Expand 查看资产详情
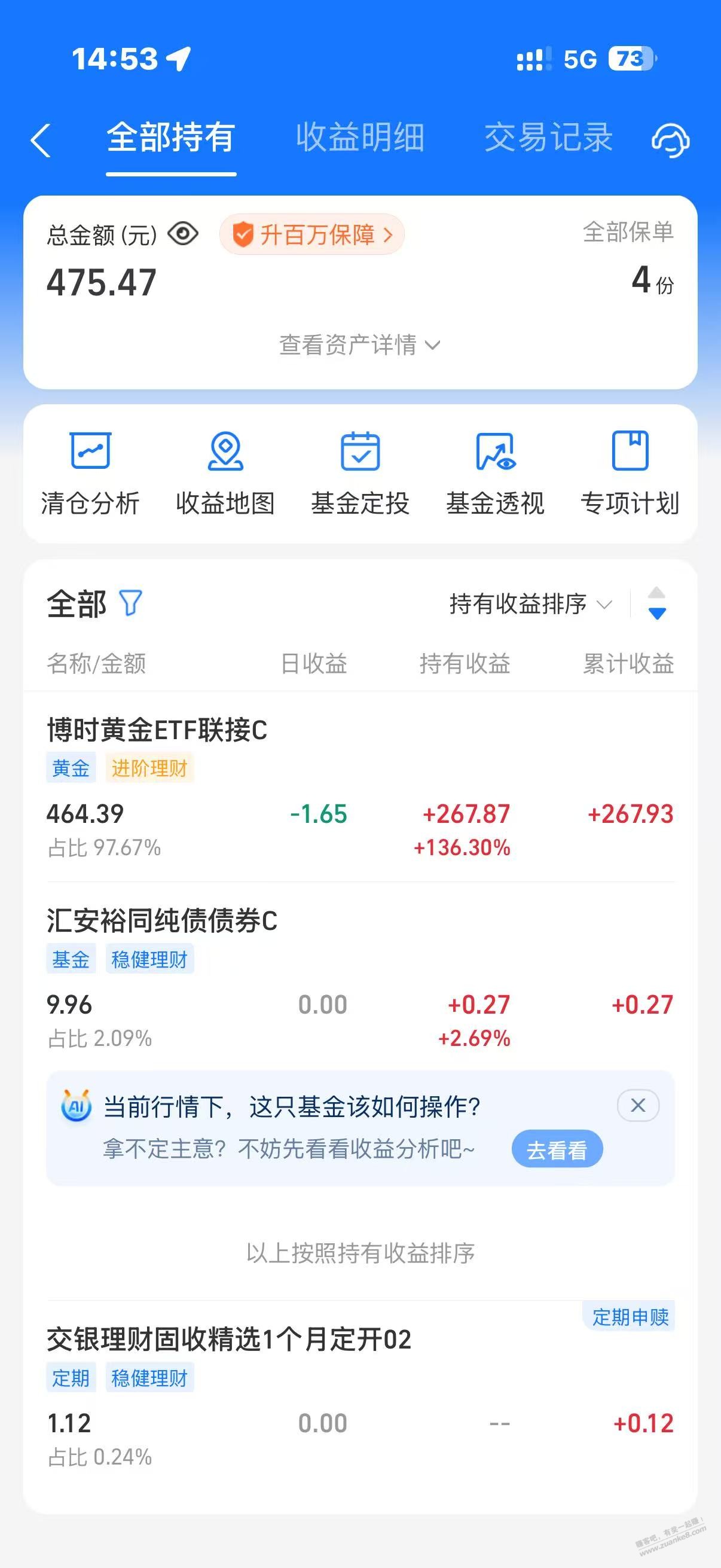This screenshot has height=1568, width=721. tap(359, 345)
